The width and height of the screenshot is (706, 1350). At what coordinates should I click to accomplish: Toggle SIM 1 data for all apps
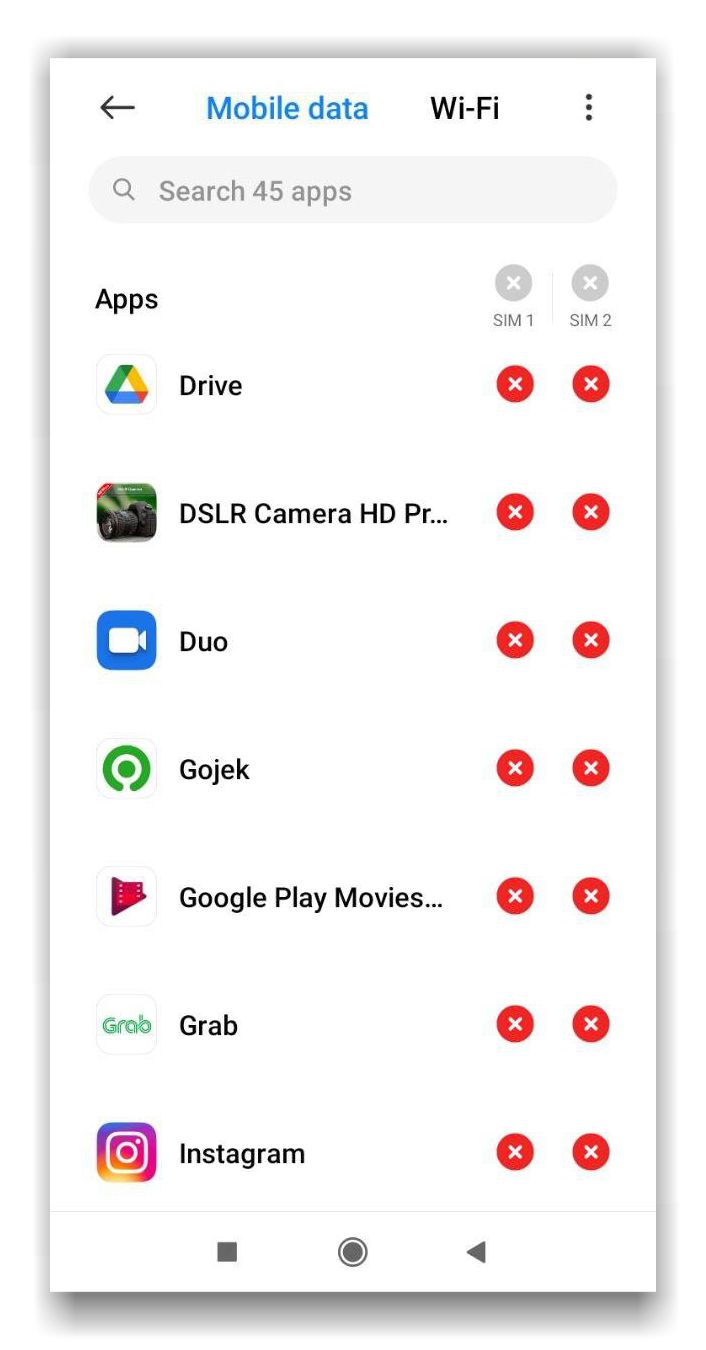point(514,284)
